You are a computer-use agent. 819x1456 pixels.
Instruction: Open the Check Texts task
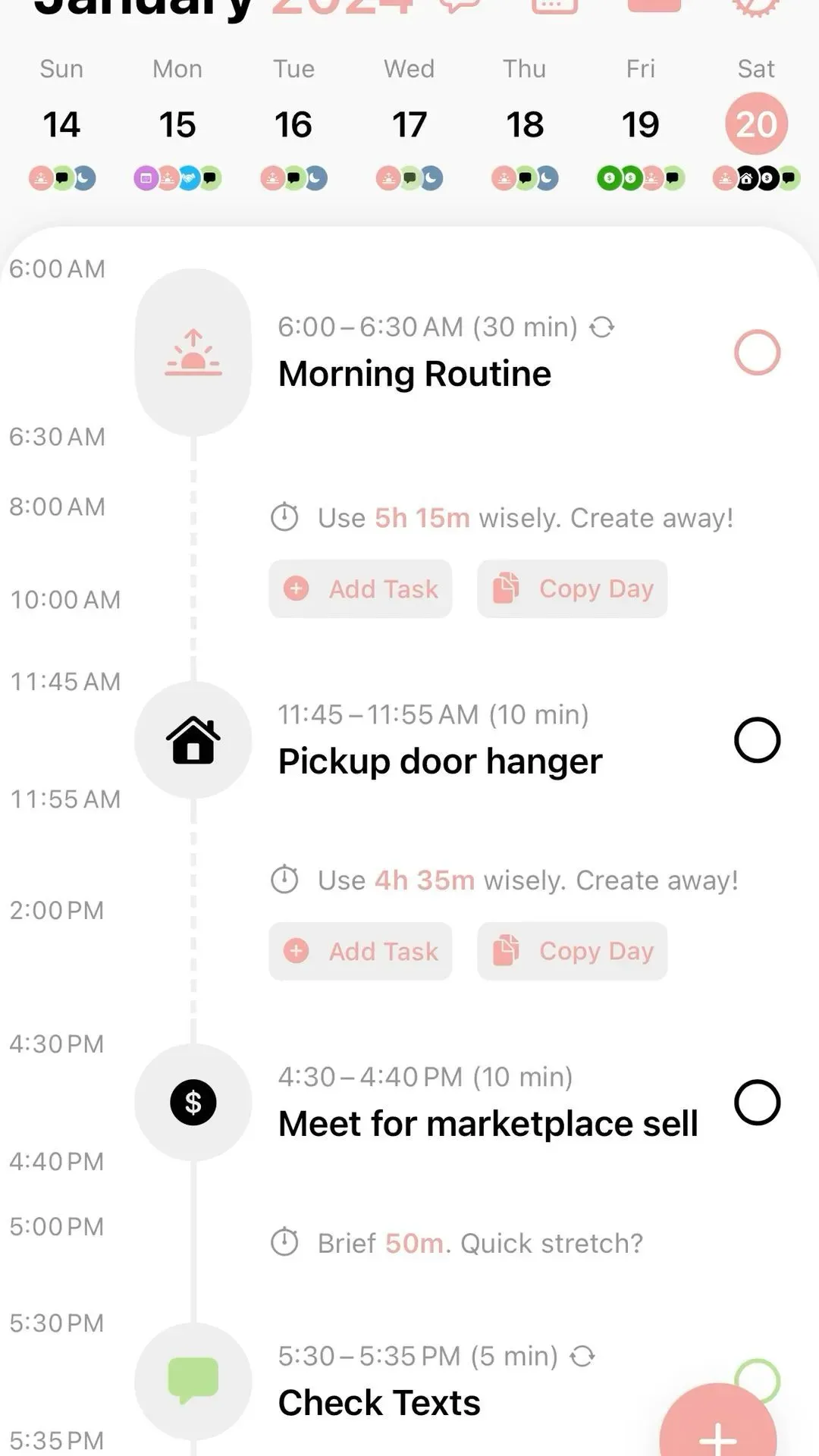379,1403
